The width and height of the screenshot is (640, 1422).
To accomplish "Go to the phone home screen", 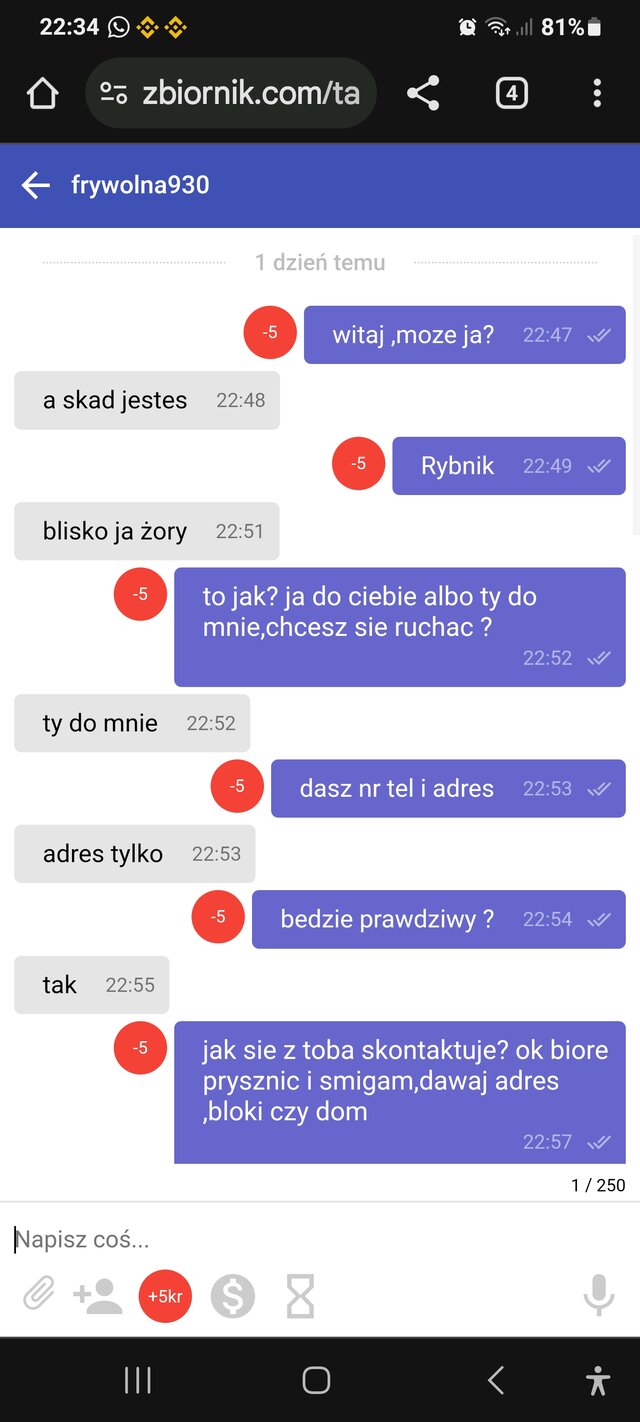I will (x=316, y=1381).
